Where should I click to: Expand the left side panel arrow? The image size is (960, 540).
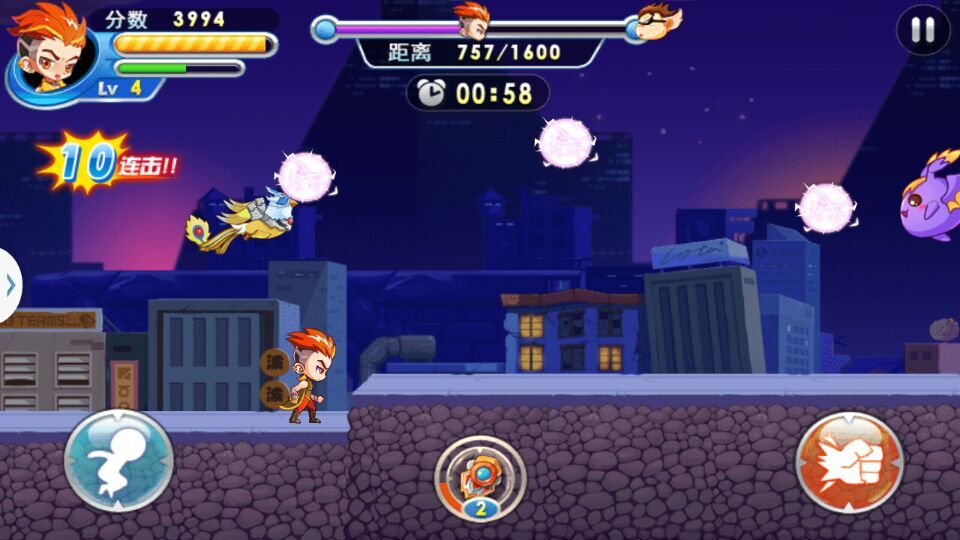coord(9,285)
